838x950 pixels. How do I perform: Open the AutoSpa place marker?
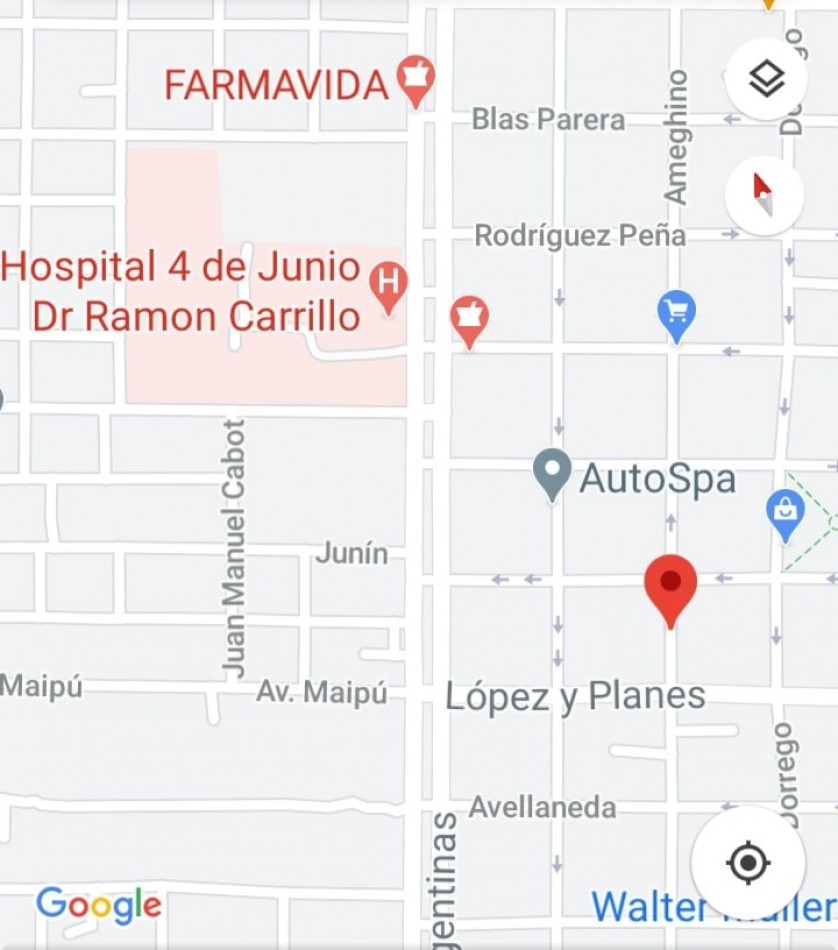click(x=552, y=473)
